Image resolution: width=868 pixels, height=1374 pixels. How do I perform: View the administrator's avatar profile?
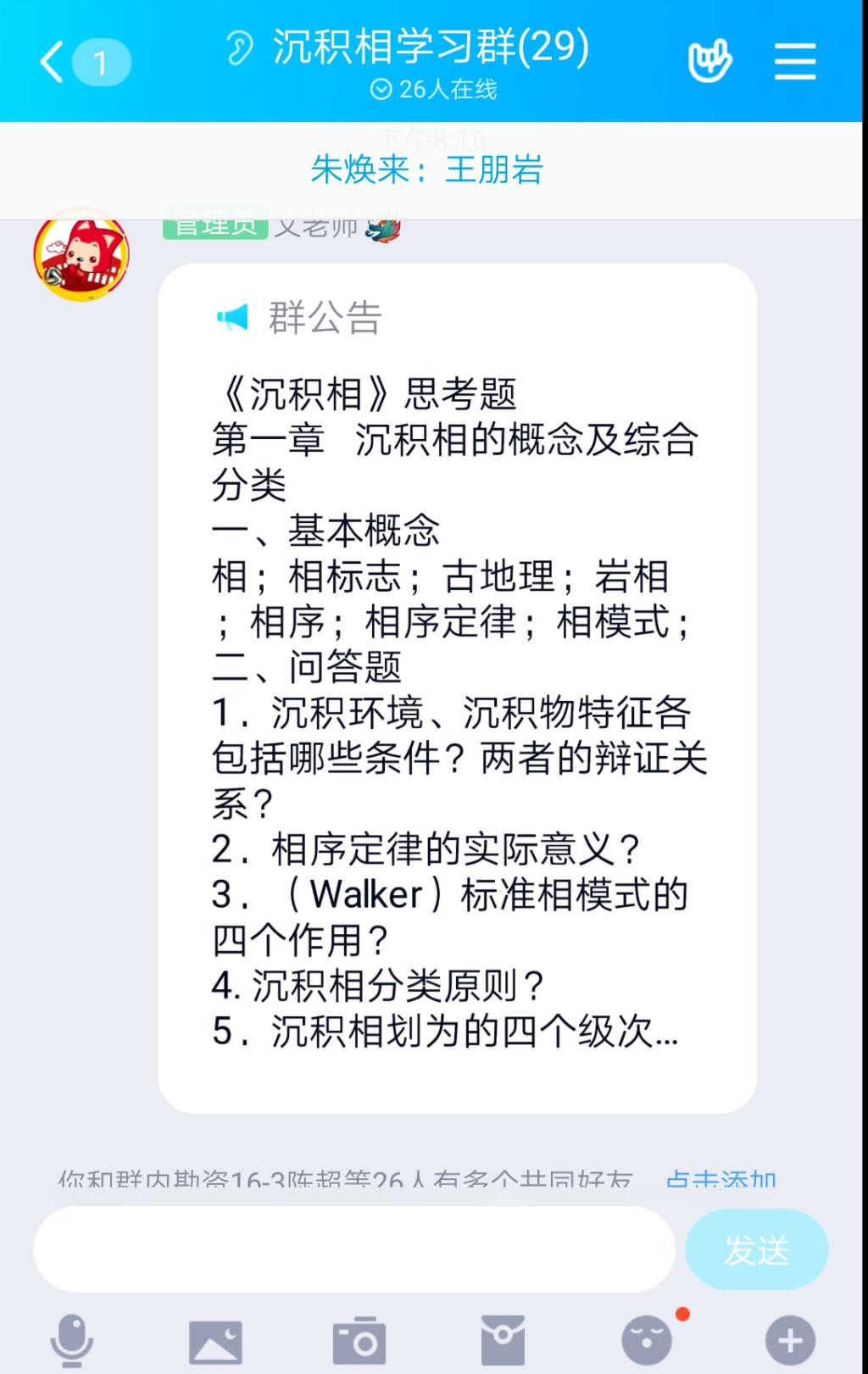point(81,254)
